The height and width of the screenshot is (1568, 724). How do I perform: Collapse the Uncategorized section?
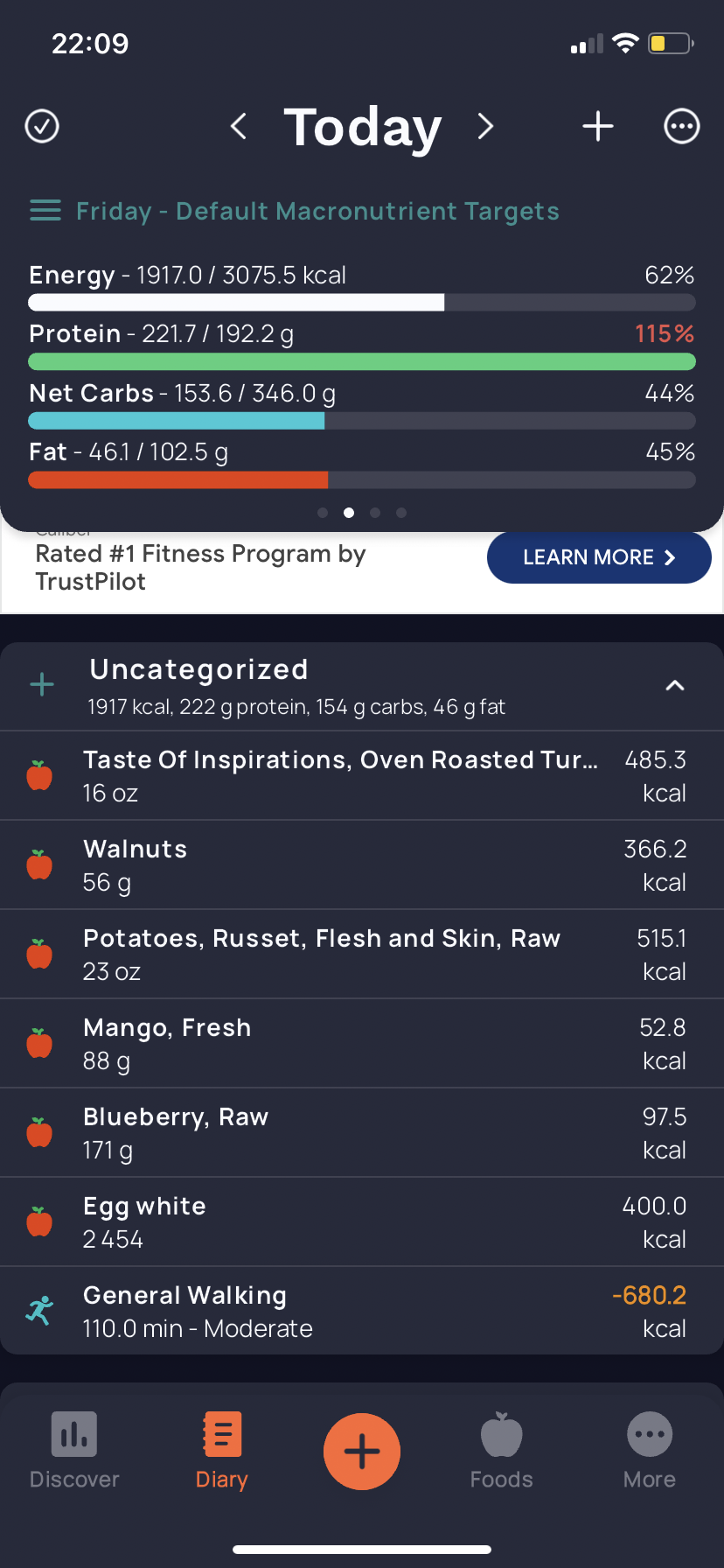point(674,685)
